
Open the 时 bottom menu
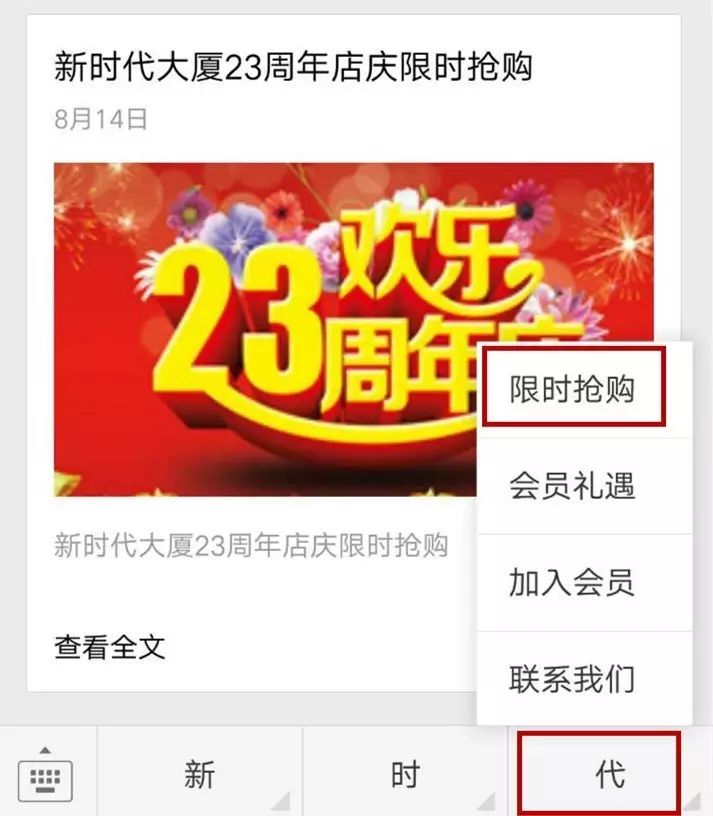click(x=404, y=774)
